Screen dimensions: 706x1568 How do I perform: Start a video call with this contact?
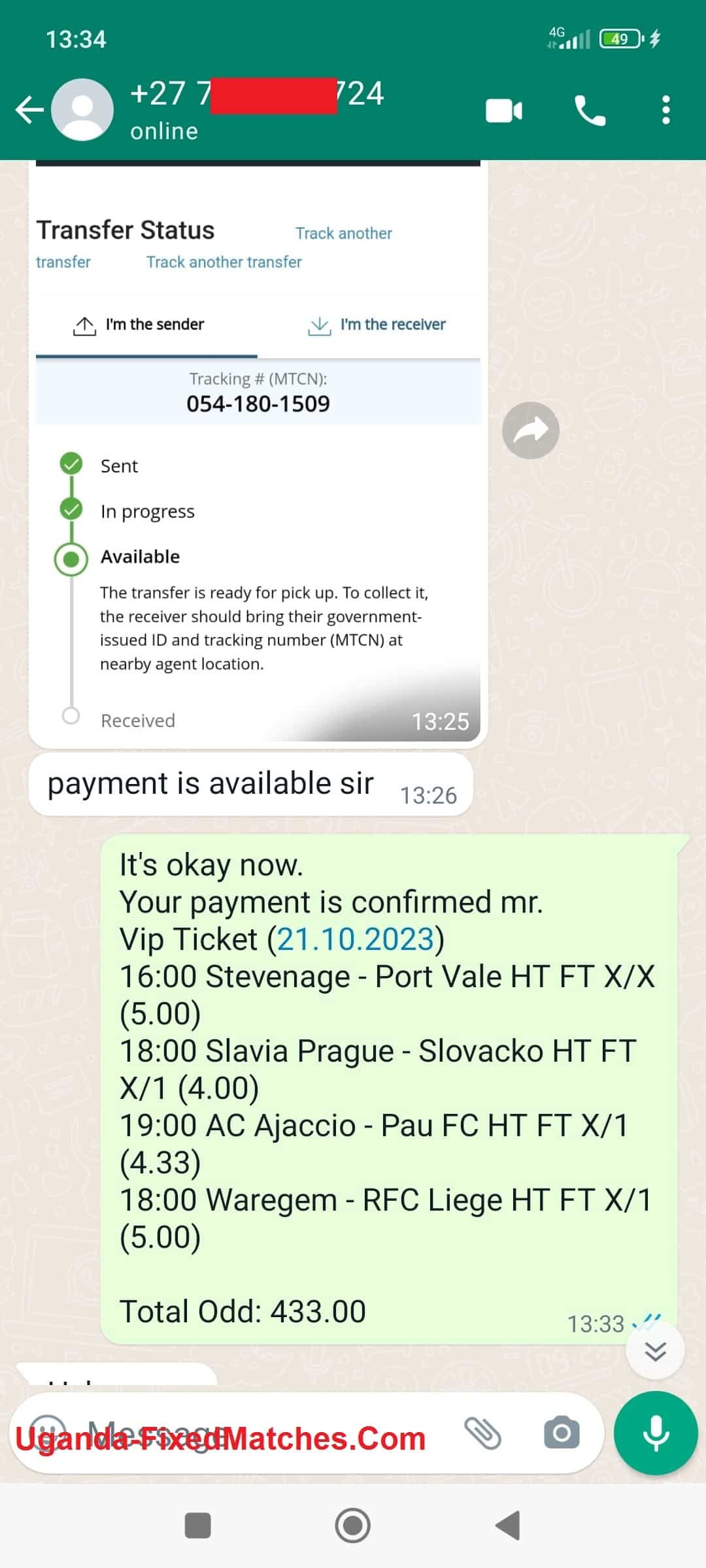coord(503,110)
